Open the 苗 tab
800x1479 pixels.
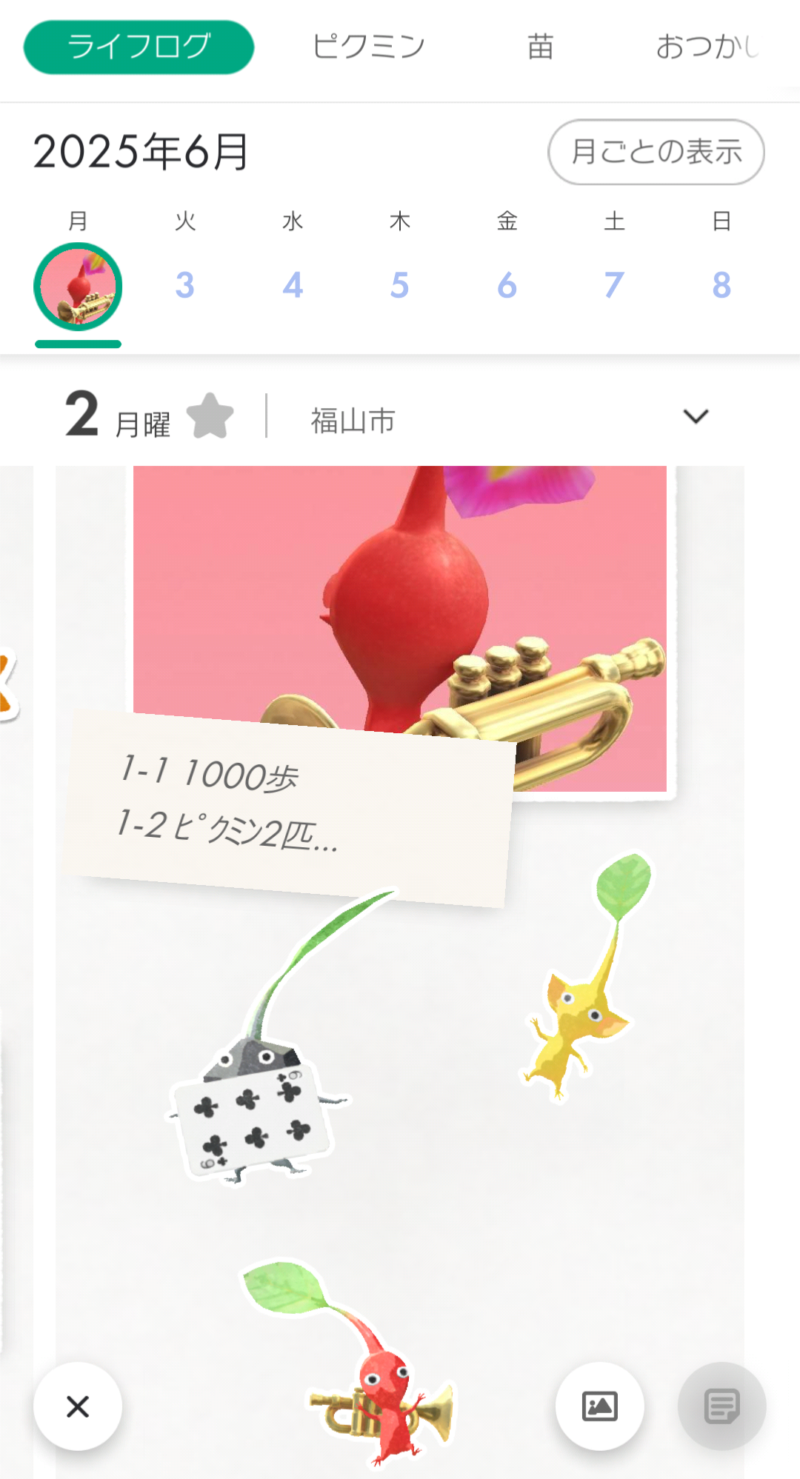coord(540,47)
